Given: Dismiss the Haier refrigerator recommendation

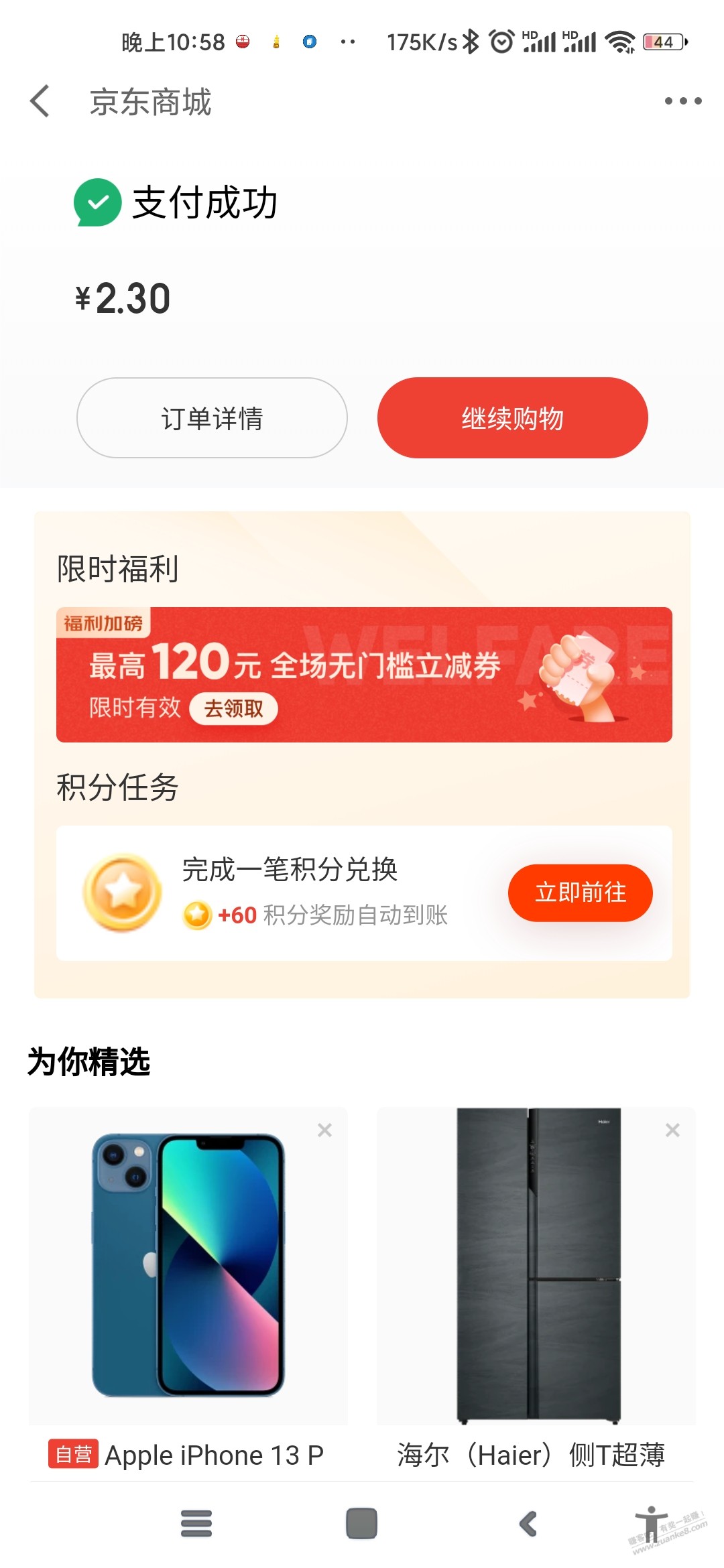Looking at the screenshot, I should pos(672,1130).
